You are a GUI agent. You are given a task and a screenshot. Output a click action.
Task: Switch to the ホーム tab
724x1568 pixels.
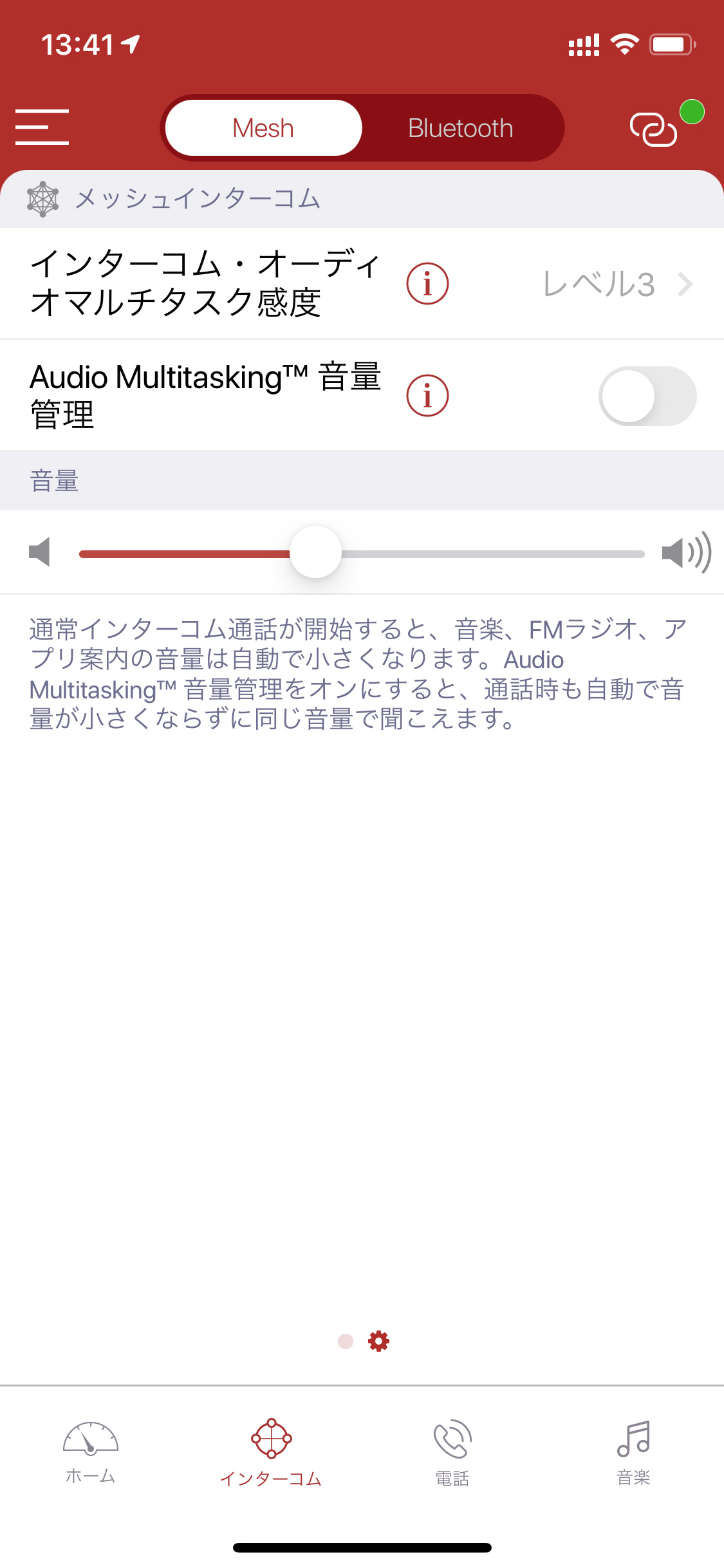[x=91, y=1451]
